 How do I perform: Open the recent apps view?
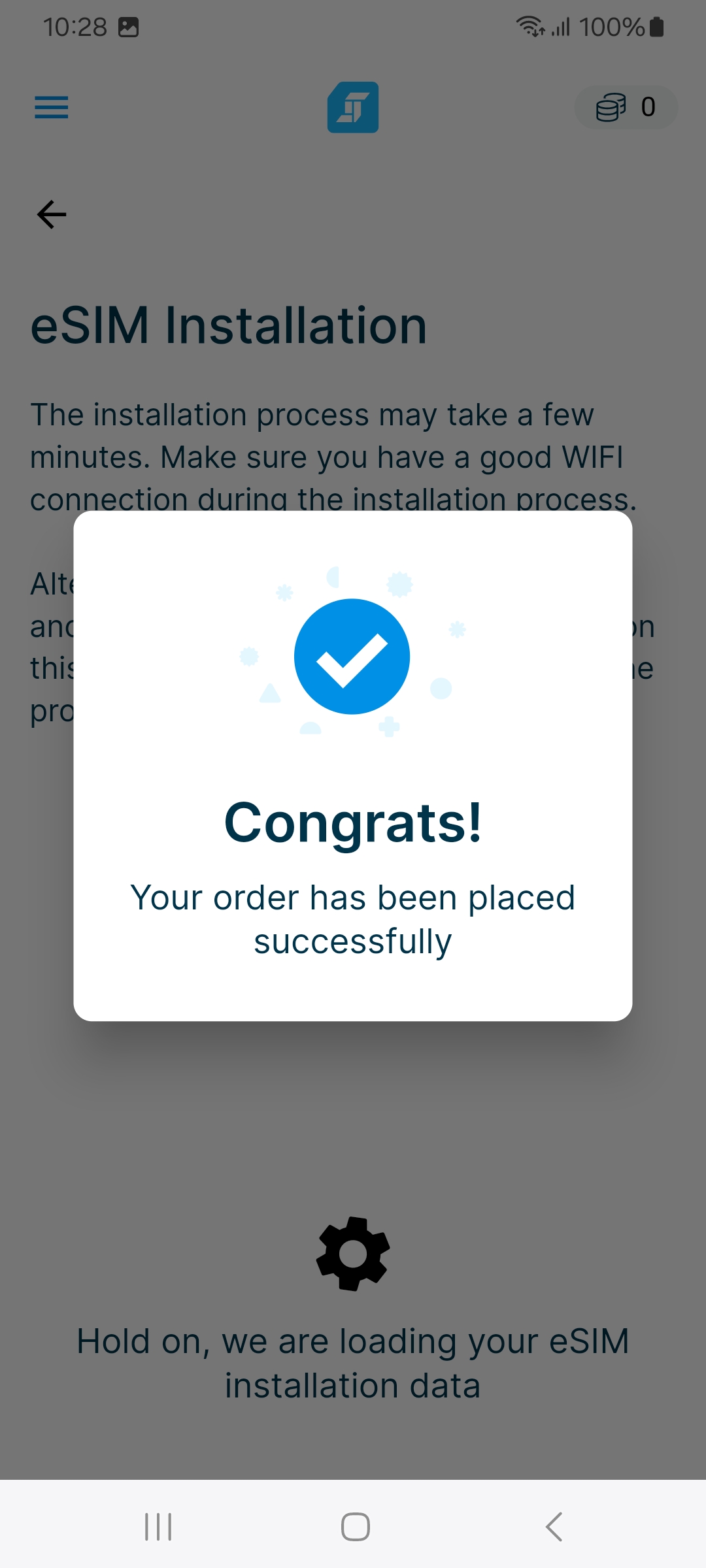pyautogui.click(x=158, y=1527)
